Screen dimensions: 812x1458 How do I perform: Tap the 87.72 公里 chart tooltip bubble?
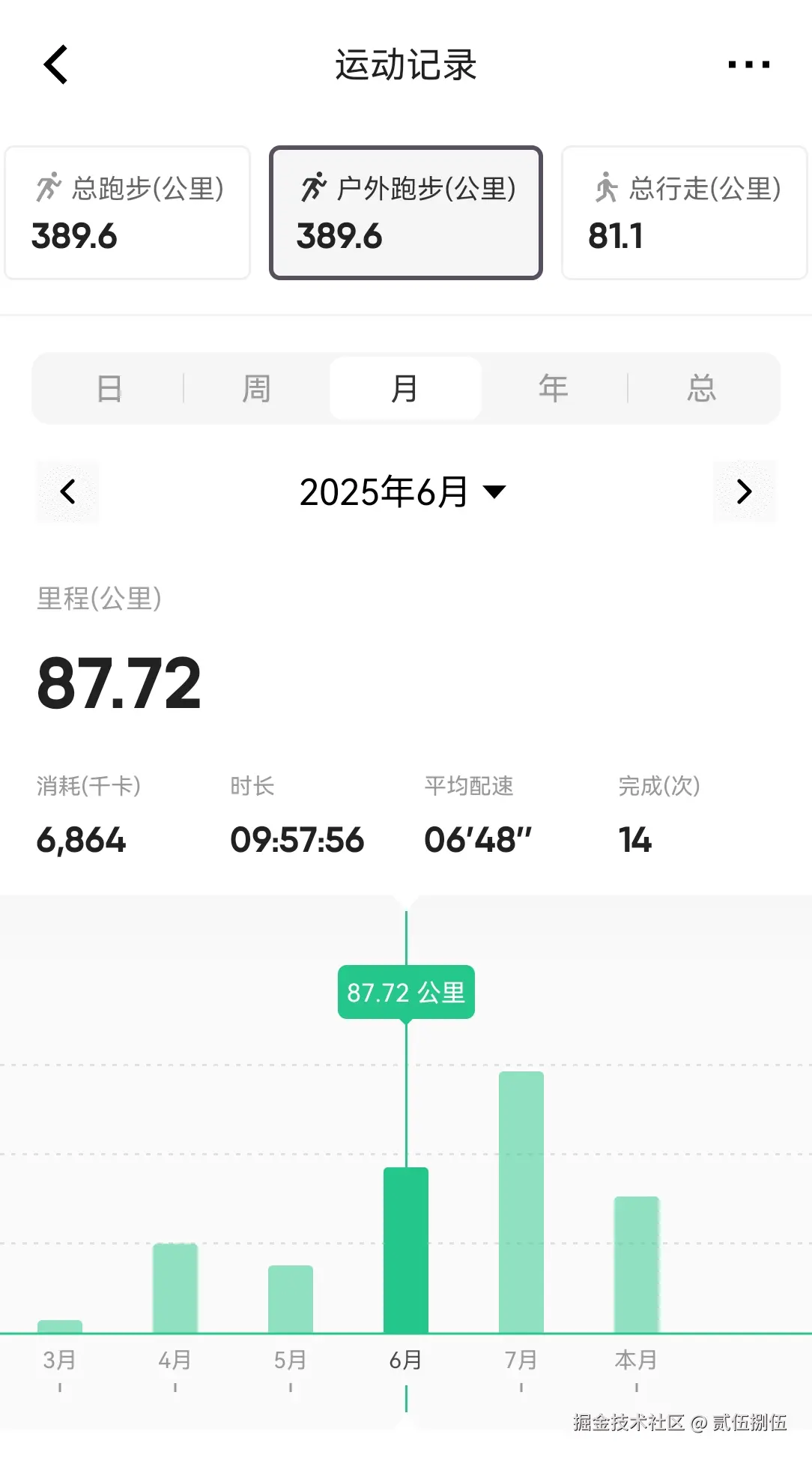405,993
